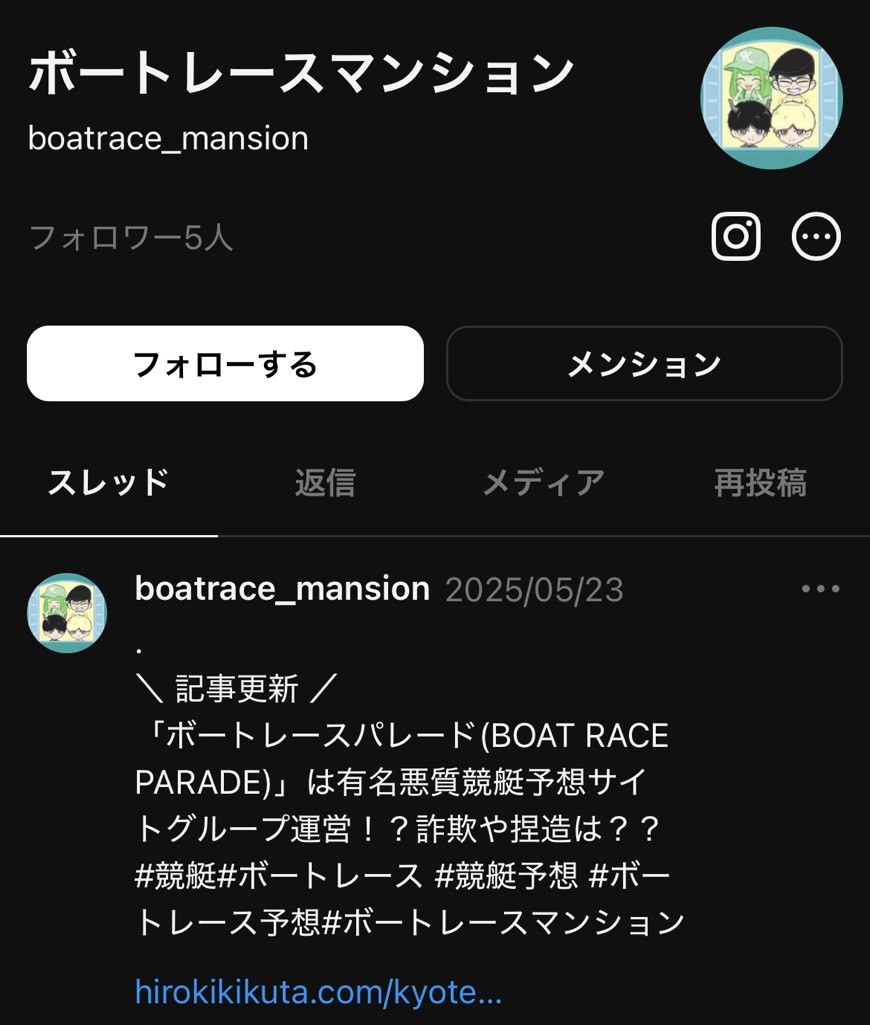Open the post options three-dot icon
Viewport: 870px width, 1025px height.
click(820, 590)
